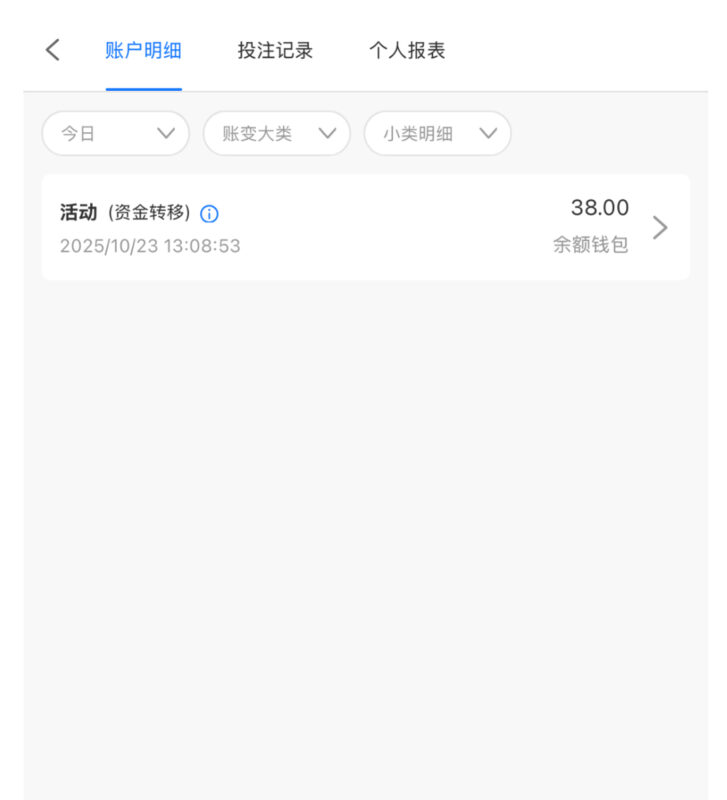Screen dimensions: 727x800
Task: Select the 账户明细 tab
Action: pyautogui.click(x=144, y=50)
